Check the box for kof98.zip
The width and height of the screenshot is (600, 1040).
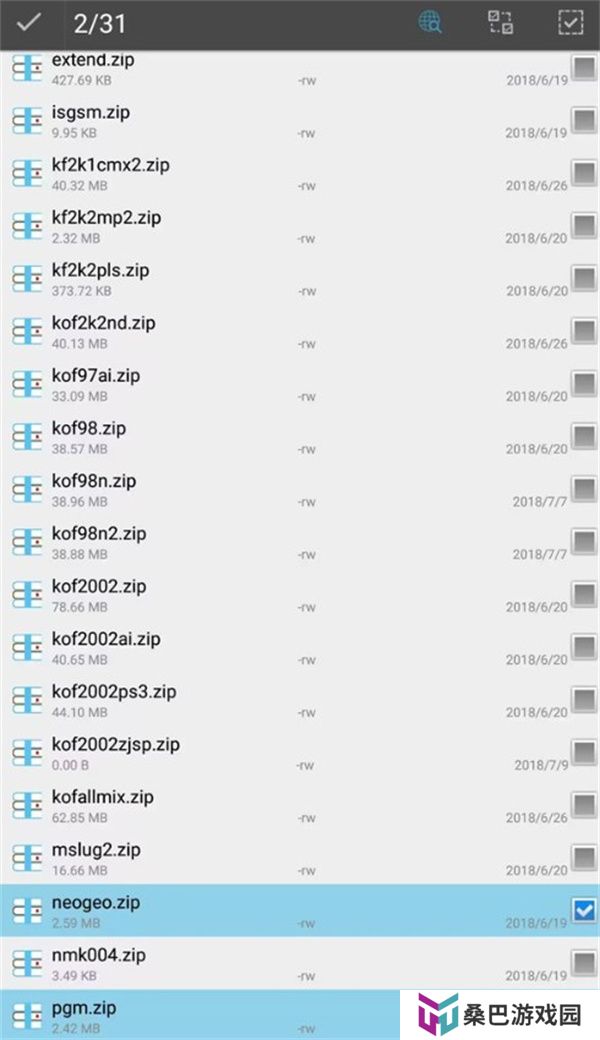pos(583,435)
